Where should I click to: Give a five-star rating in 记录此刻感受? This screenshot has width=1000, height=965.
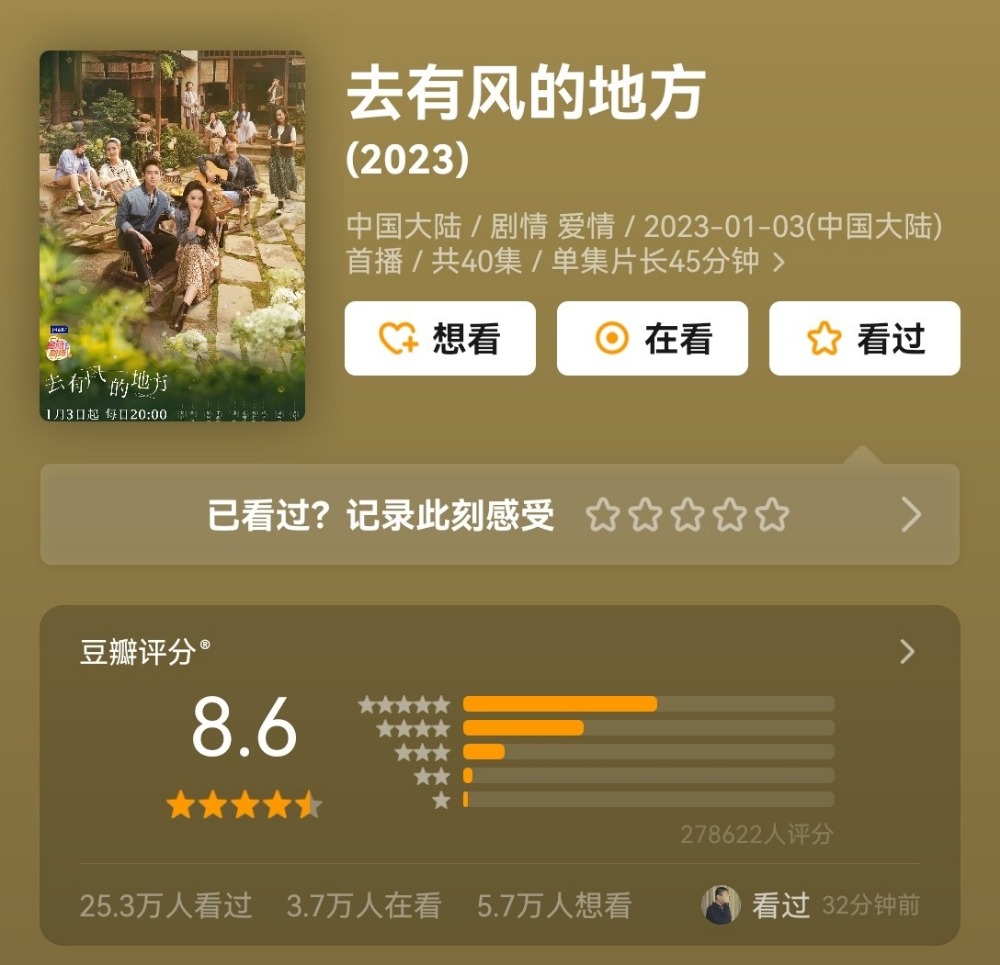pyautogui.click(x=772, y=515)
